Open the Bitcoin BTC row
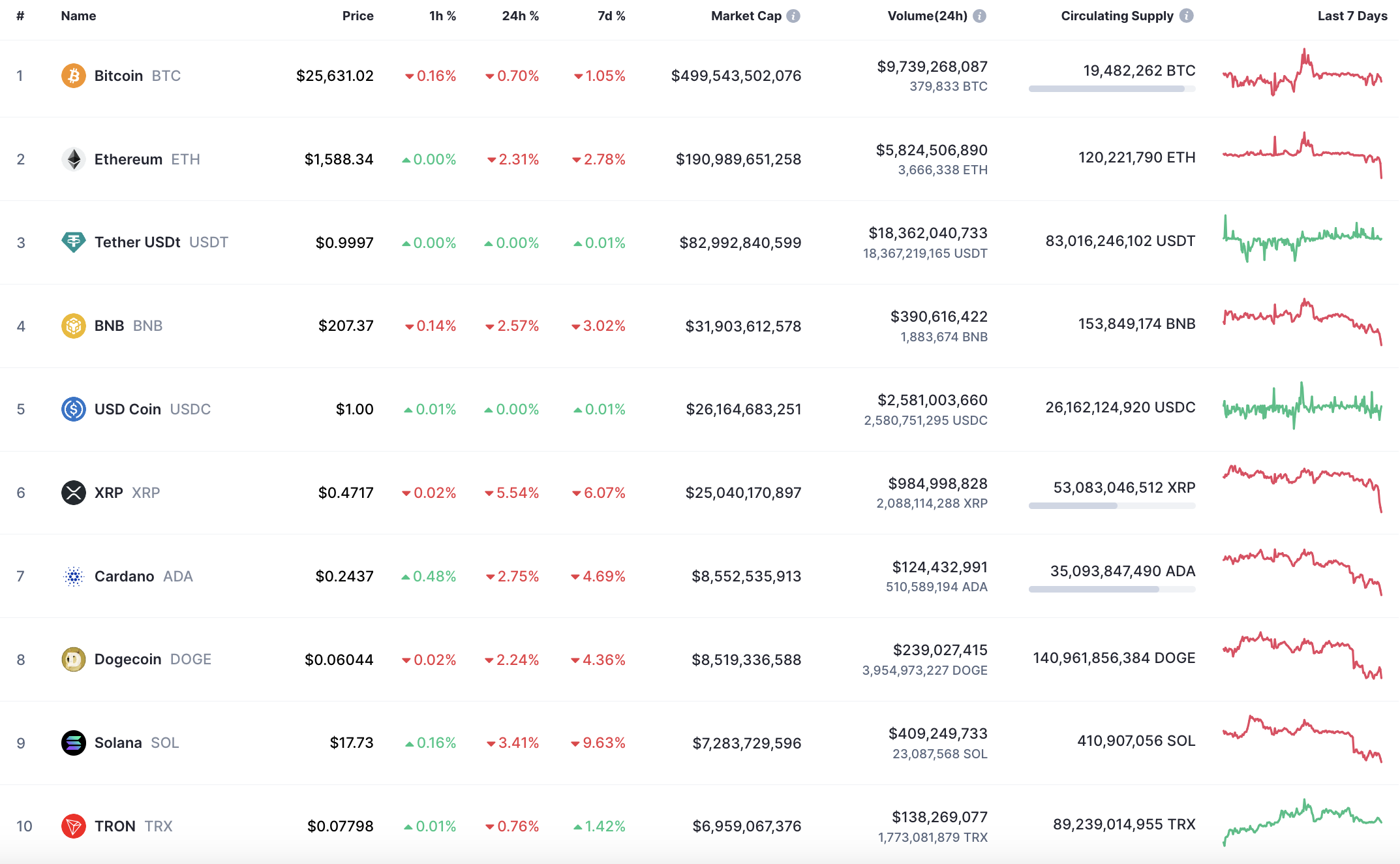This screenshot has height=864, width=1400. (119, 76)
